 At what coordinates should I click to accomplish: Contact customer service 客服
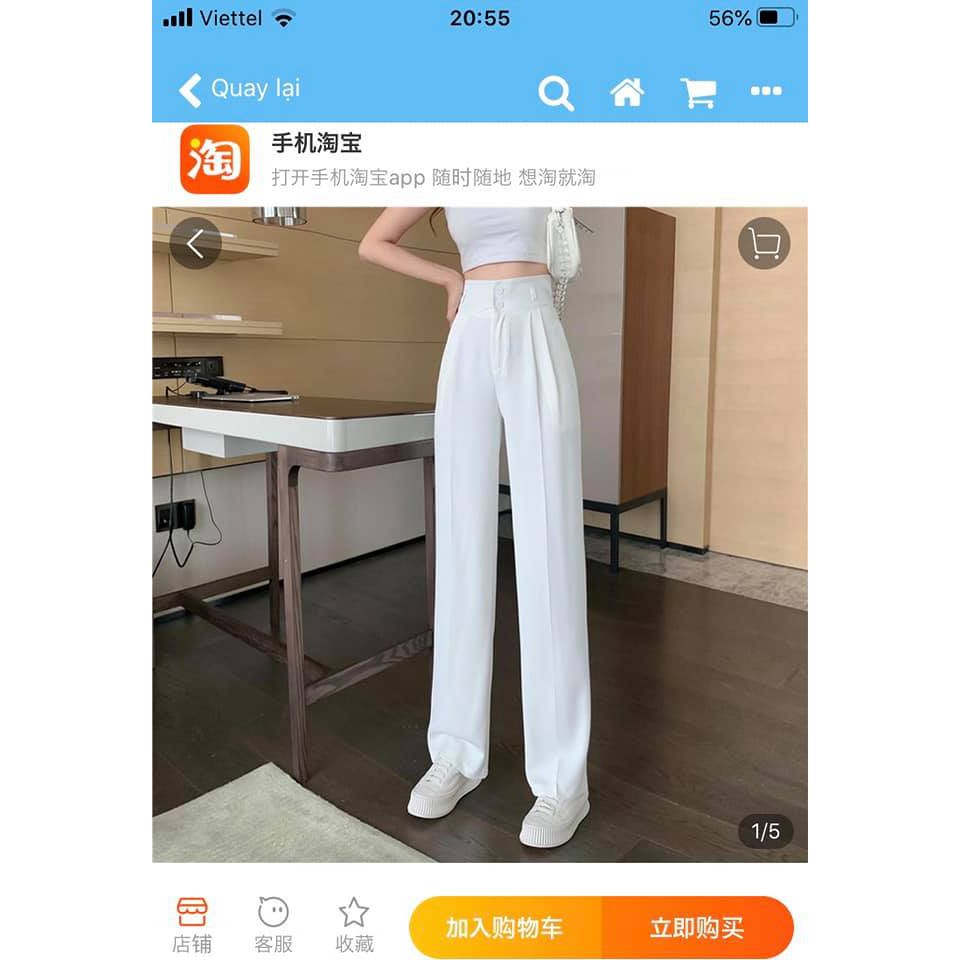click(x=273, y=925)
